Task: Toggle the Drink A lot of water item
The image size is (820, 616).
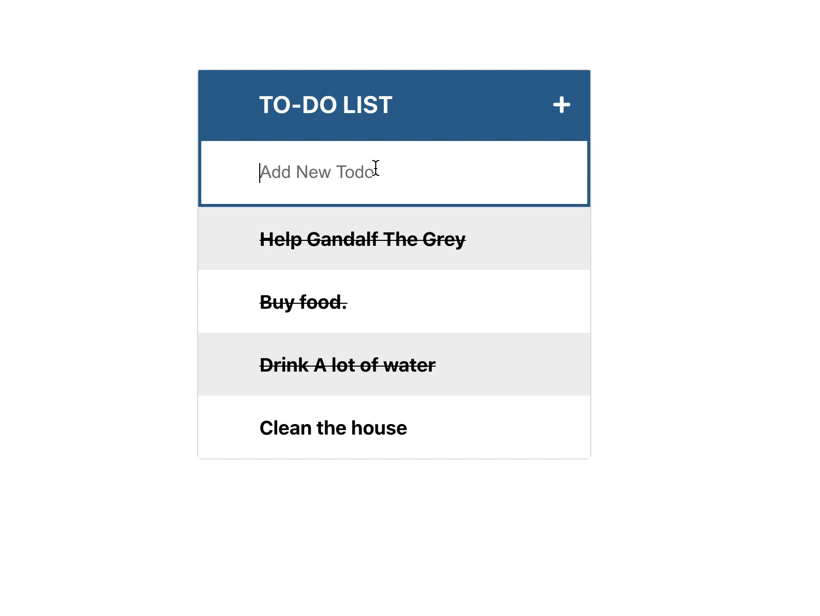Action: (x=347, y=365)
